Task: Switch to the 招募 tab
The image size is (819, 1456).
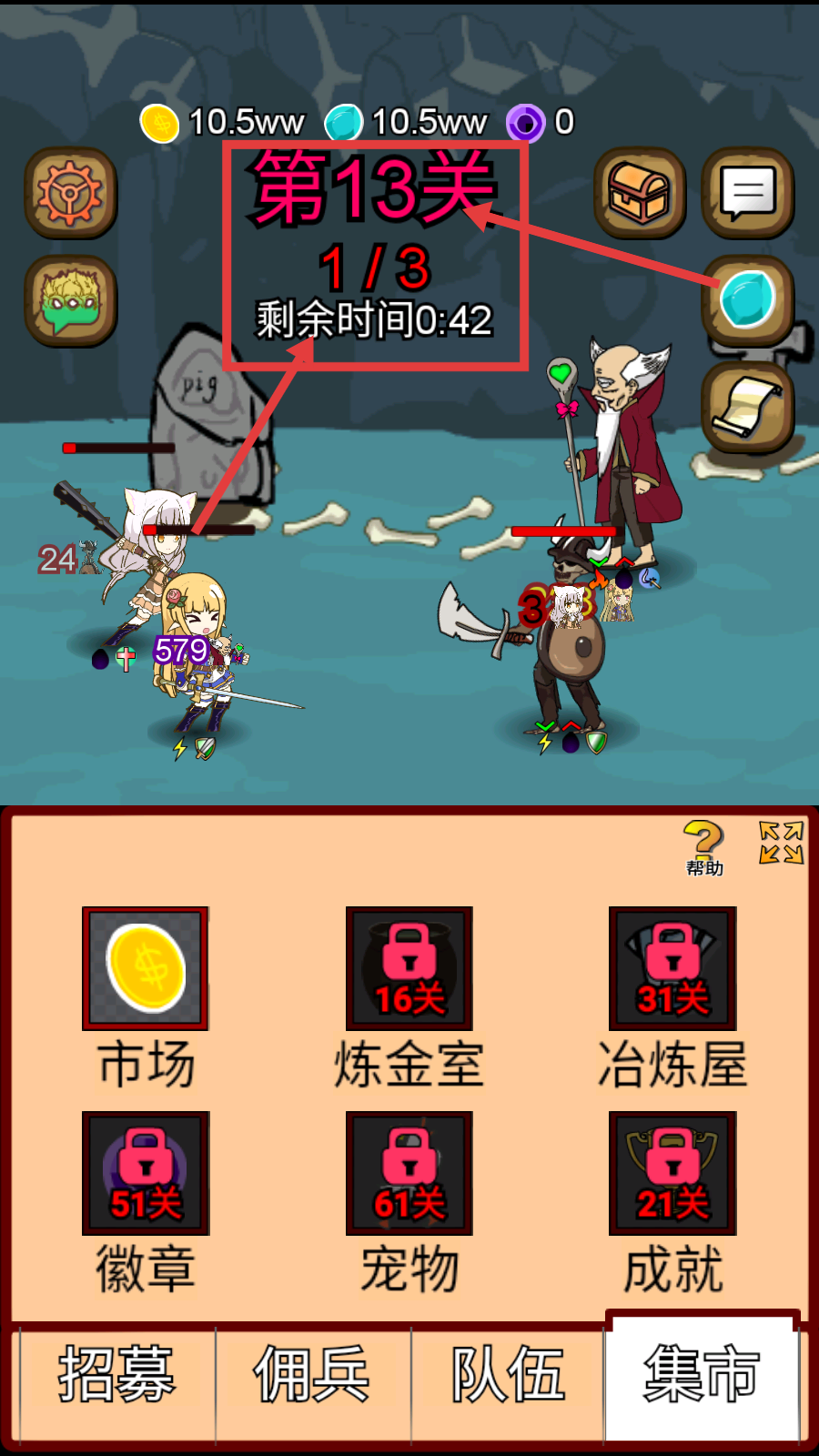Action: (x=116, y=1374)
